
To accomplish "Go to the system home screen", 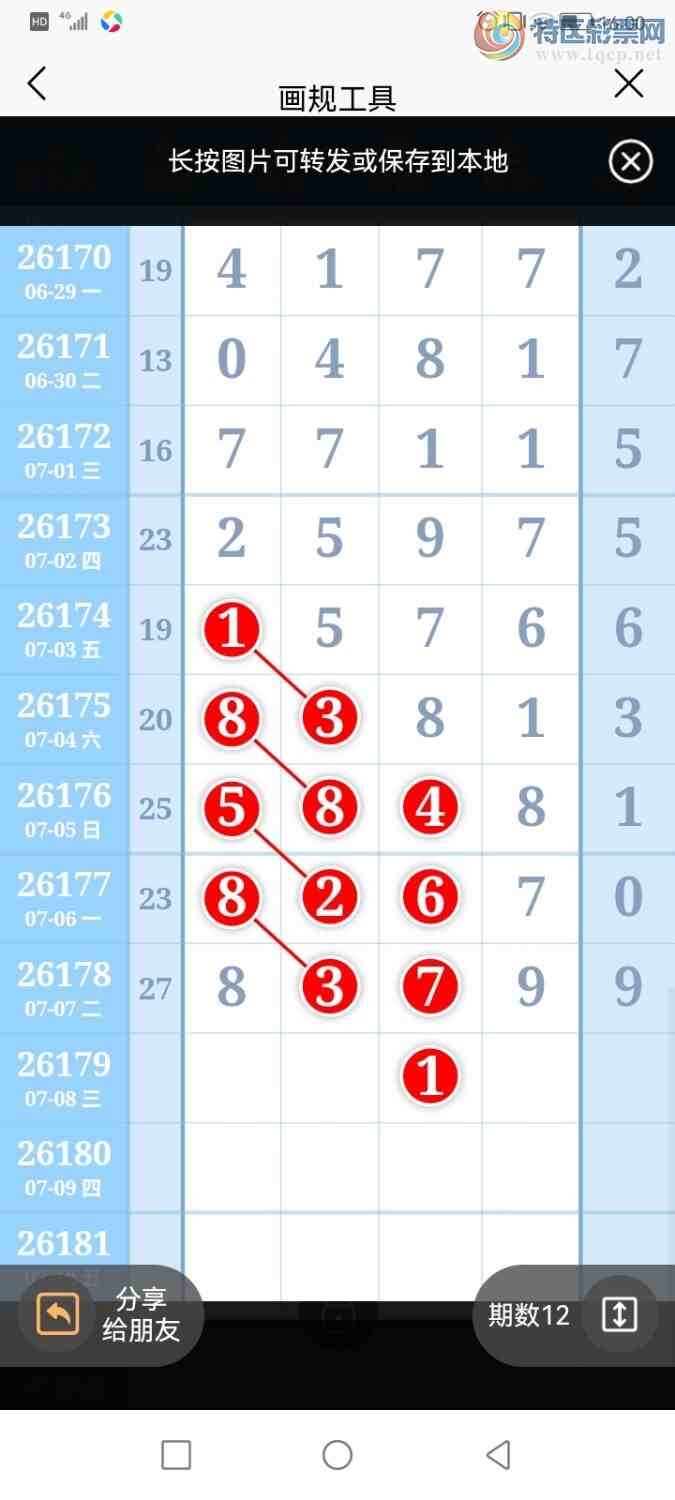I will click(x=337, y=1454).
